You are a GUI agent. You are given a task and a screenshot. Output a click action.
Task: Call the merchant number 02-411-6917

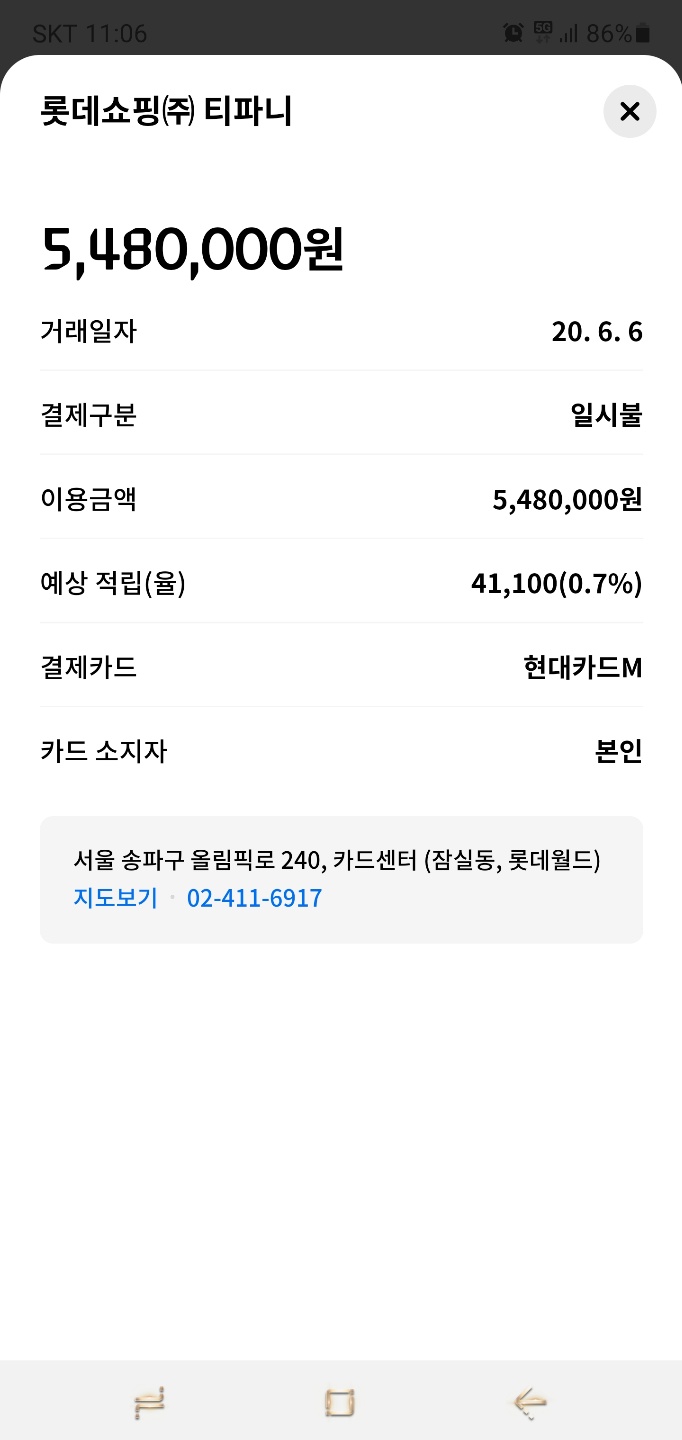(254, 898)
